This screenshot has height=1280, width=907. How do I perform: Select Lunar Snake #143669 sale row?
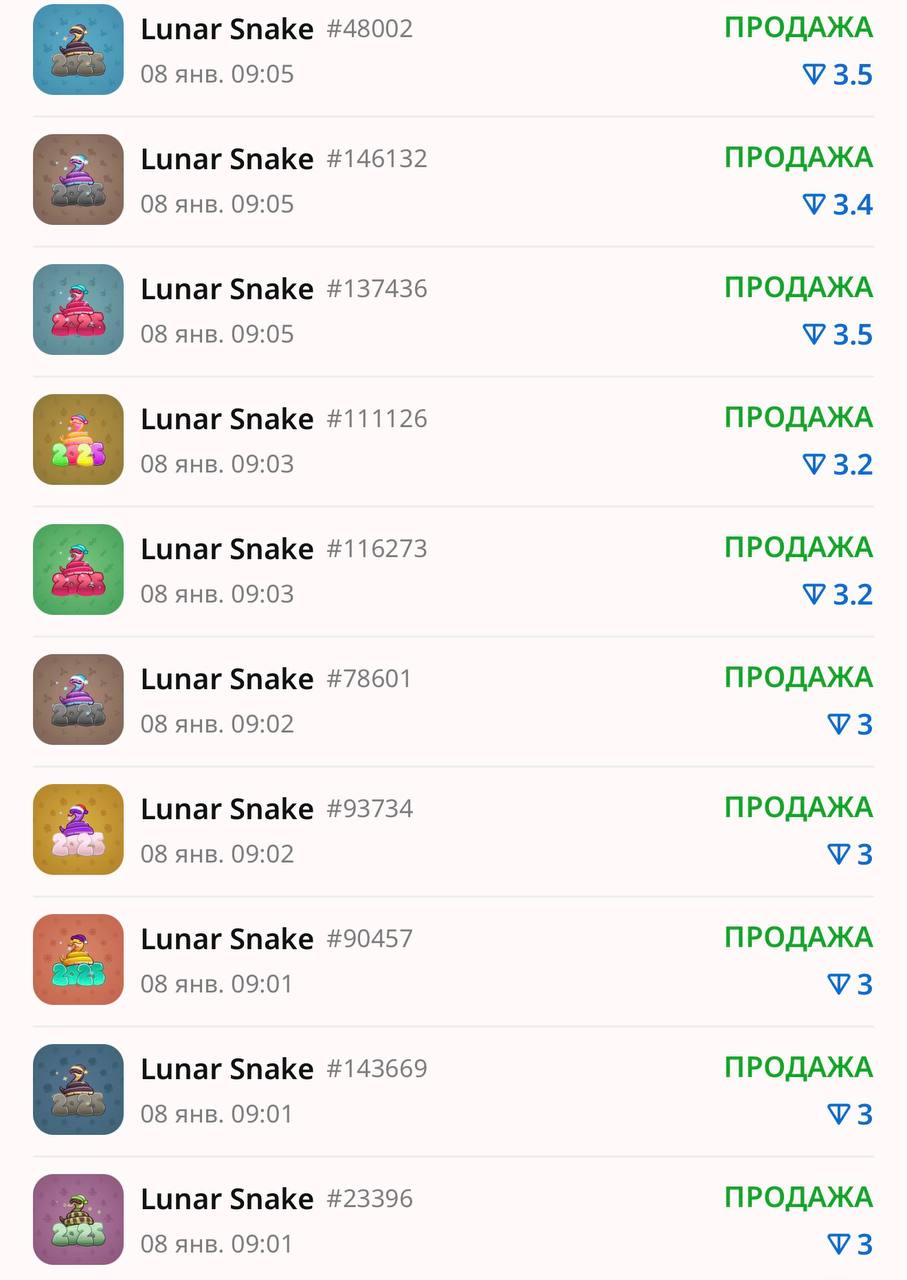[x=453, y=1090]
